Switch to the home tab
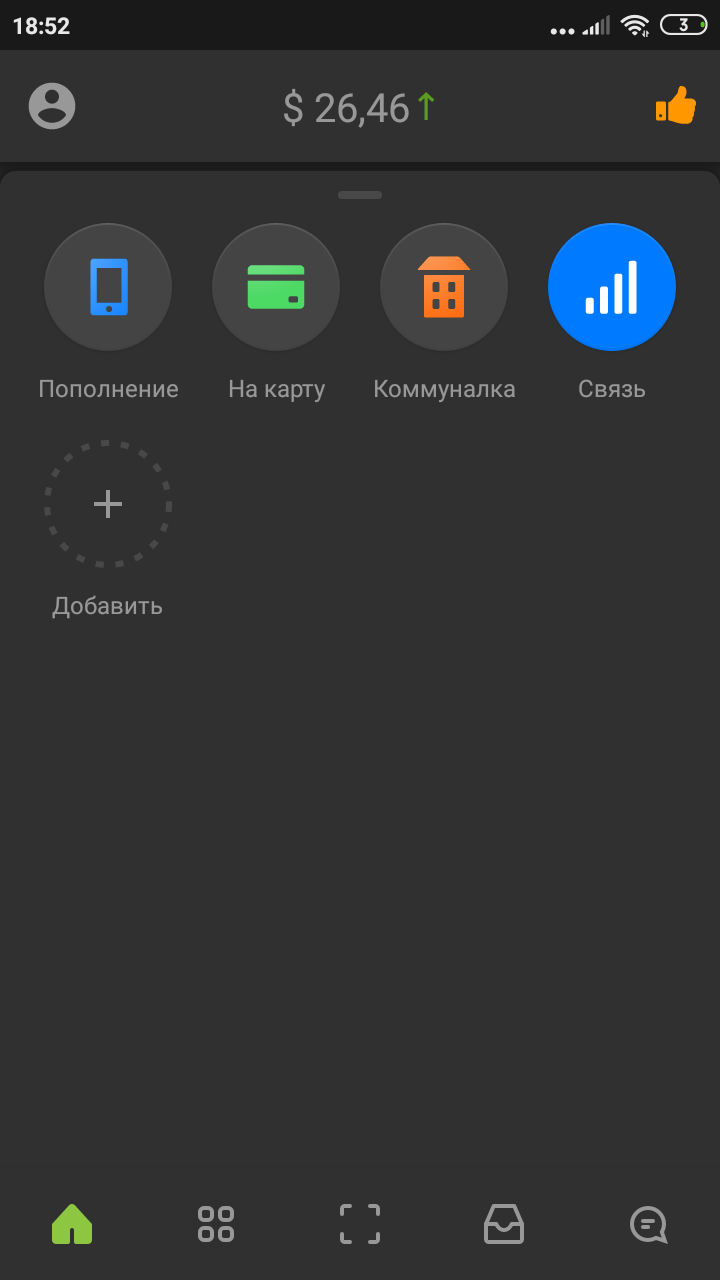720x1280 pixels. (72, 1224)
